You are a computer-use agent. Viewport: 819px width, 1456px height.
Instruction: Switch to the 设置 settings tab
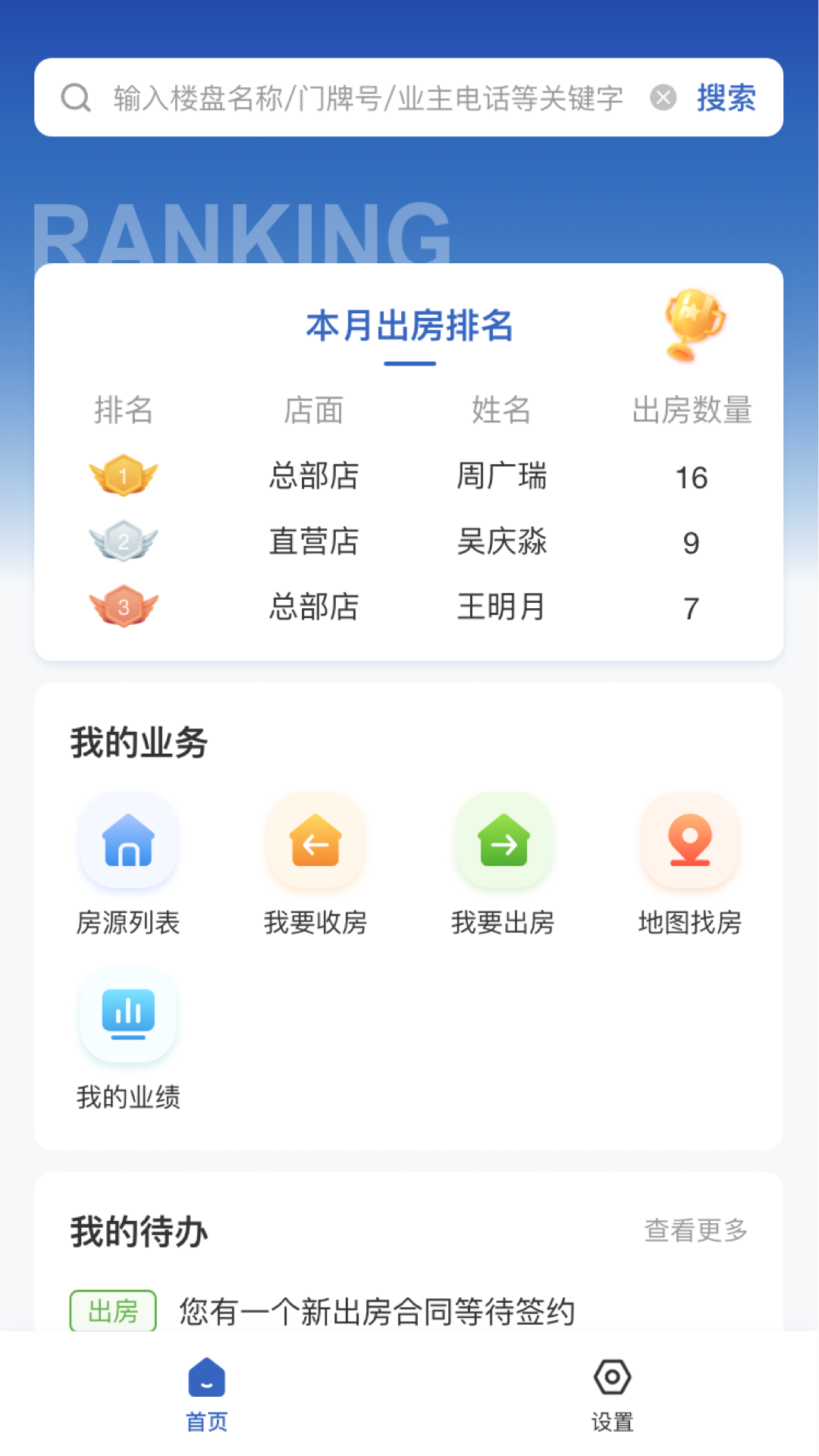[x=612, y=1394]
